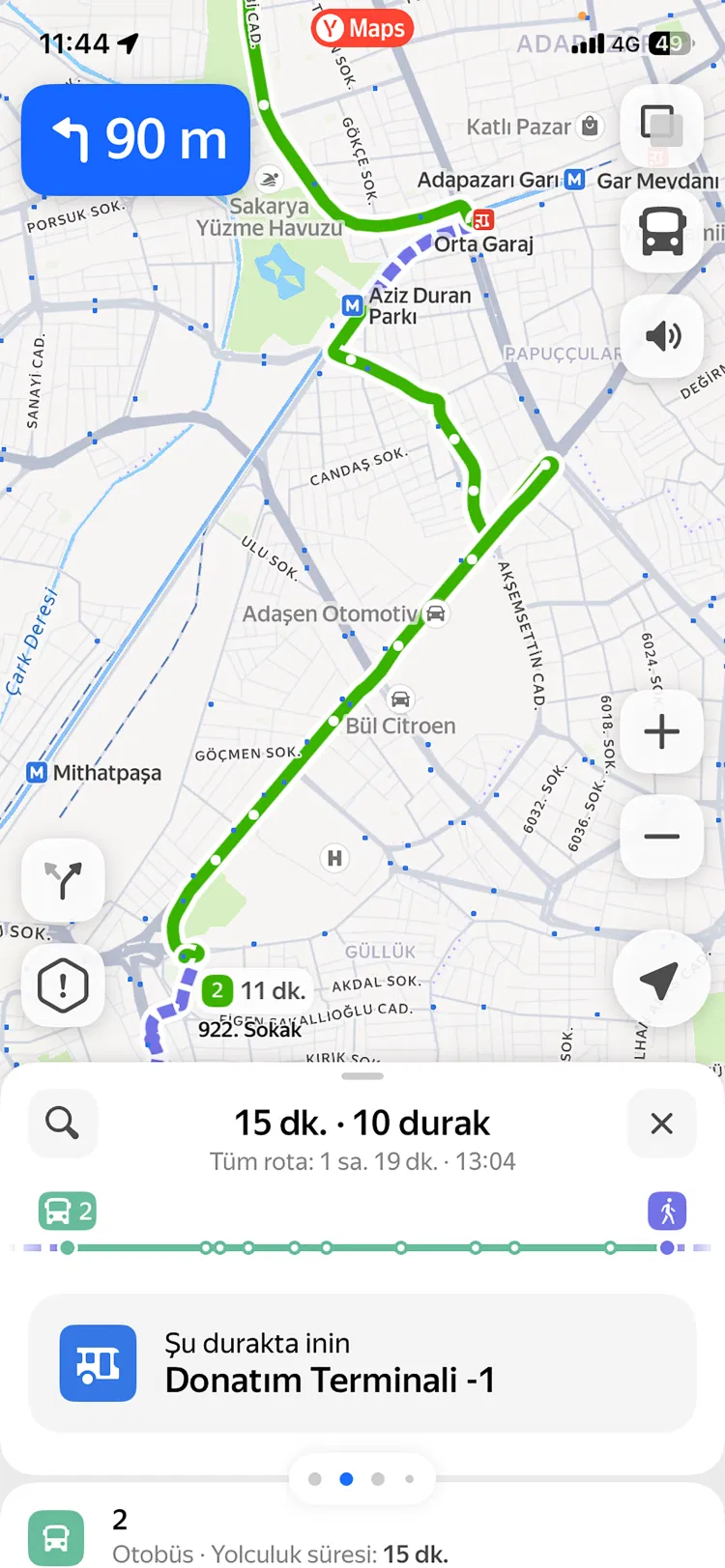This screenshot has width=725, height=1568.
Task: Select the Mithatpaşa station marker
Action: pos(37,773)
